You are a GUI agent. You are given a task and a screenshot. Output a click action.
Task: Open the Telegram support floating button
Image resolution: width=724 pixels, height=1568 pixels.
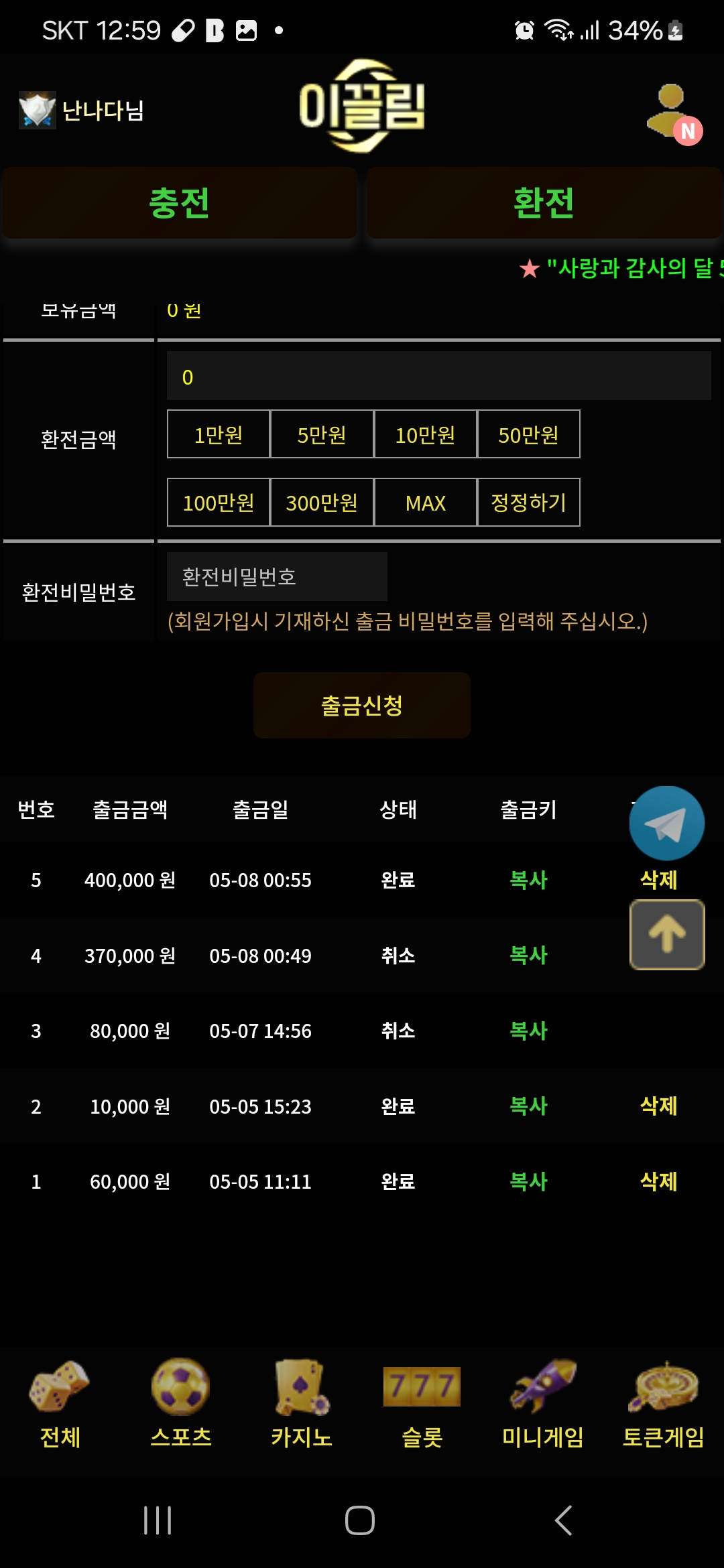click(666, 824)
